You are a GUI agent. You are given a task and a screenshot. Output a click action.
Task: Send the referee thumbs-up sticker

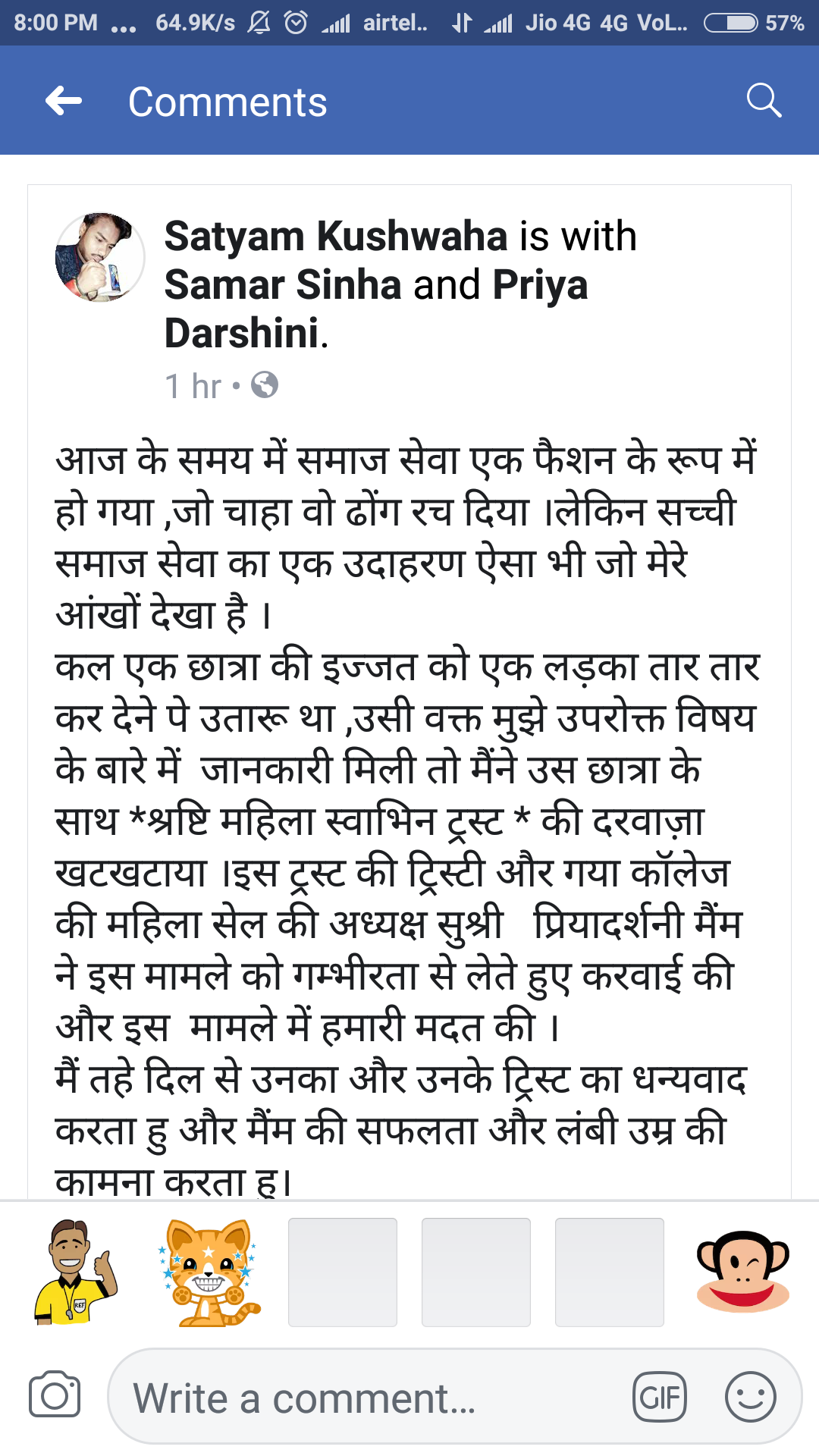76,1272
